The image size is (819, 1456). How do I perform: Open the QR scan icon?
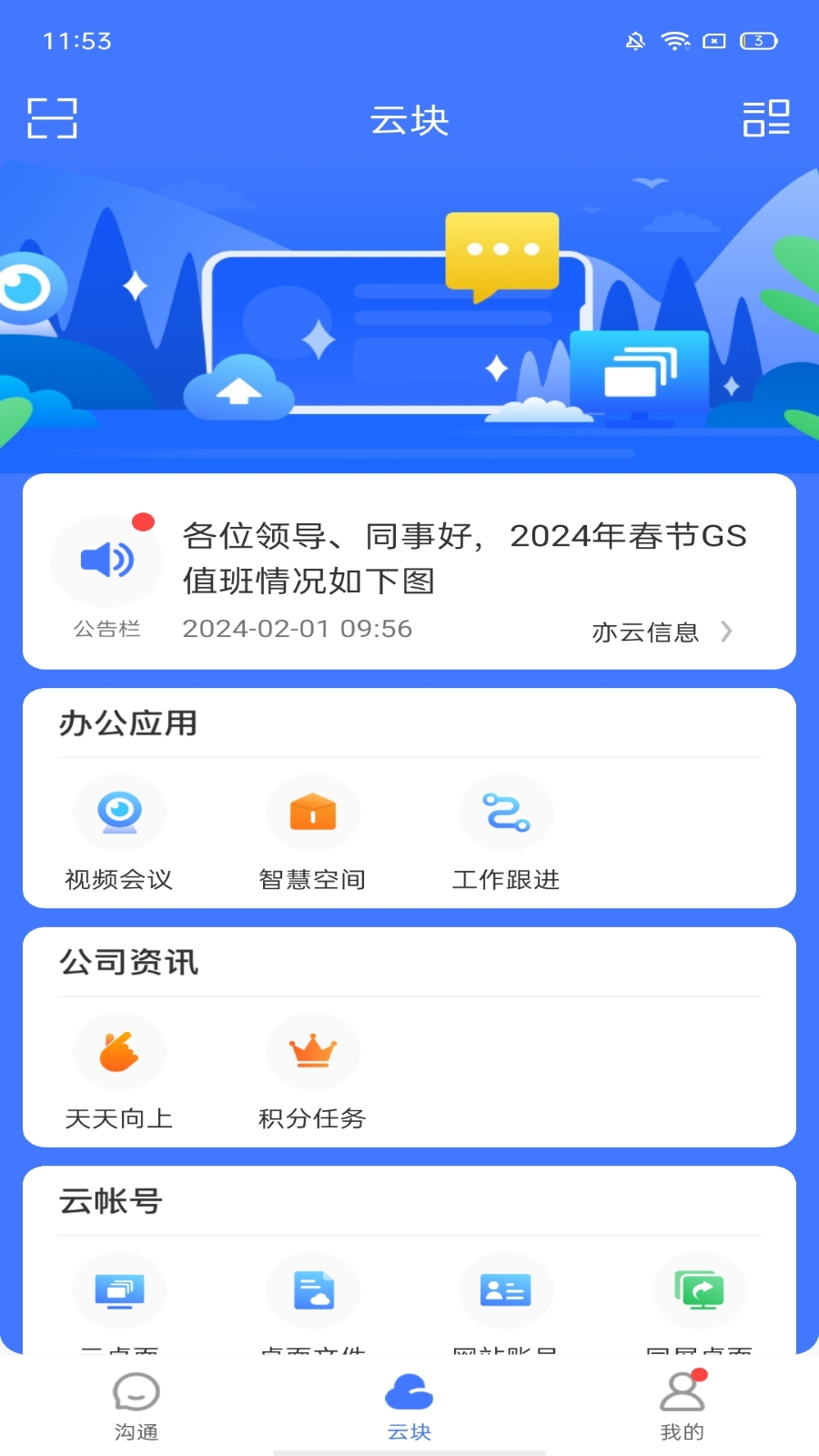52,118
